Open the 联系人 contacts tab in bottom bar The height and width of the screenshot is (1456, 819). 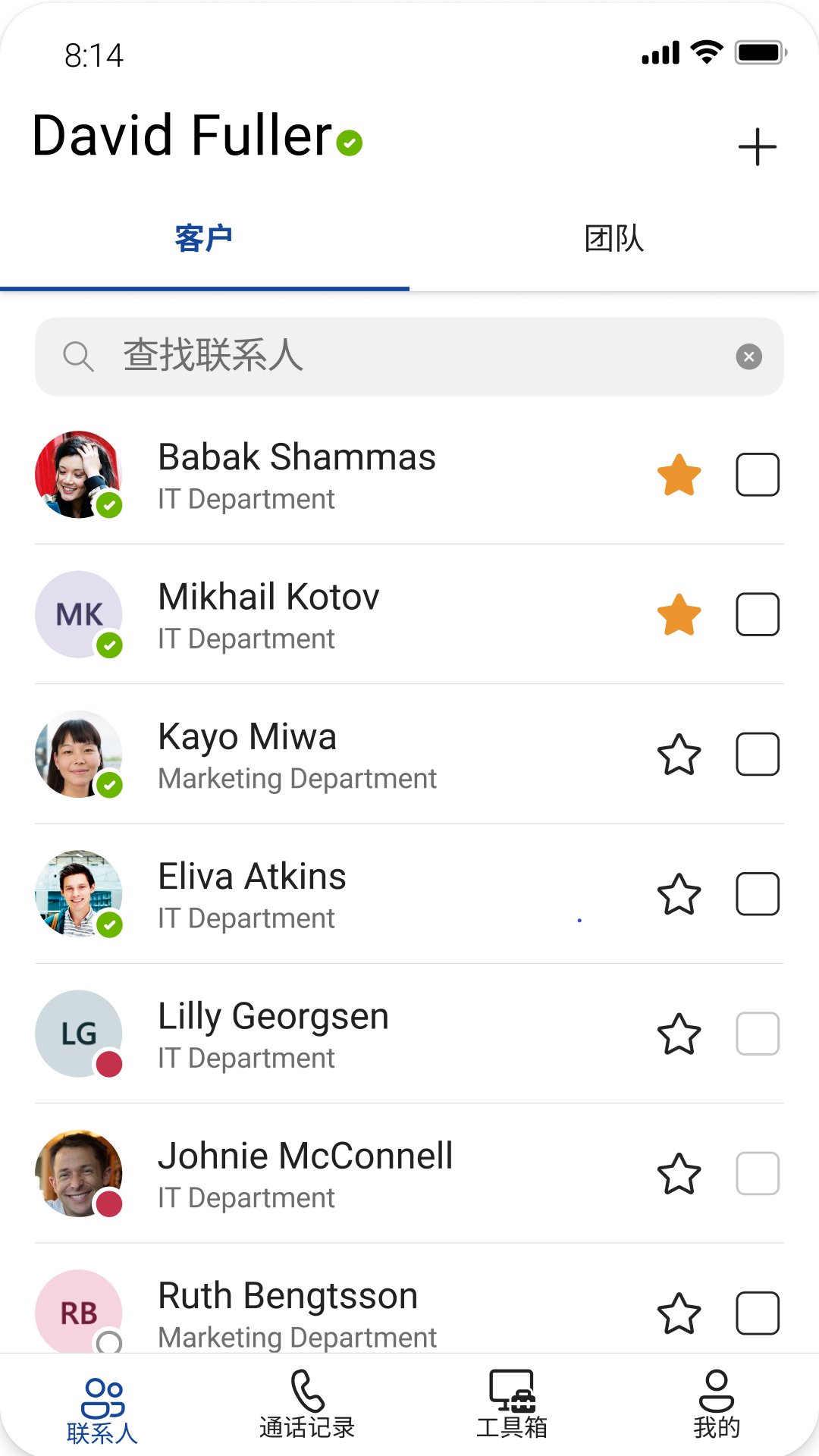coord(104,1407)
